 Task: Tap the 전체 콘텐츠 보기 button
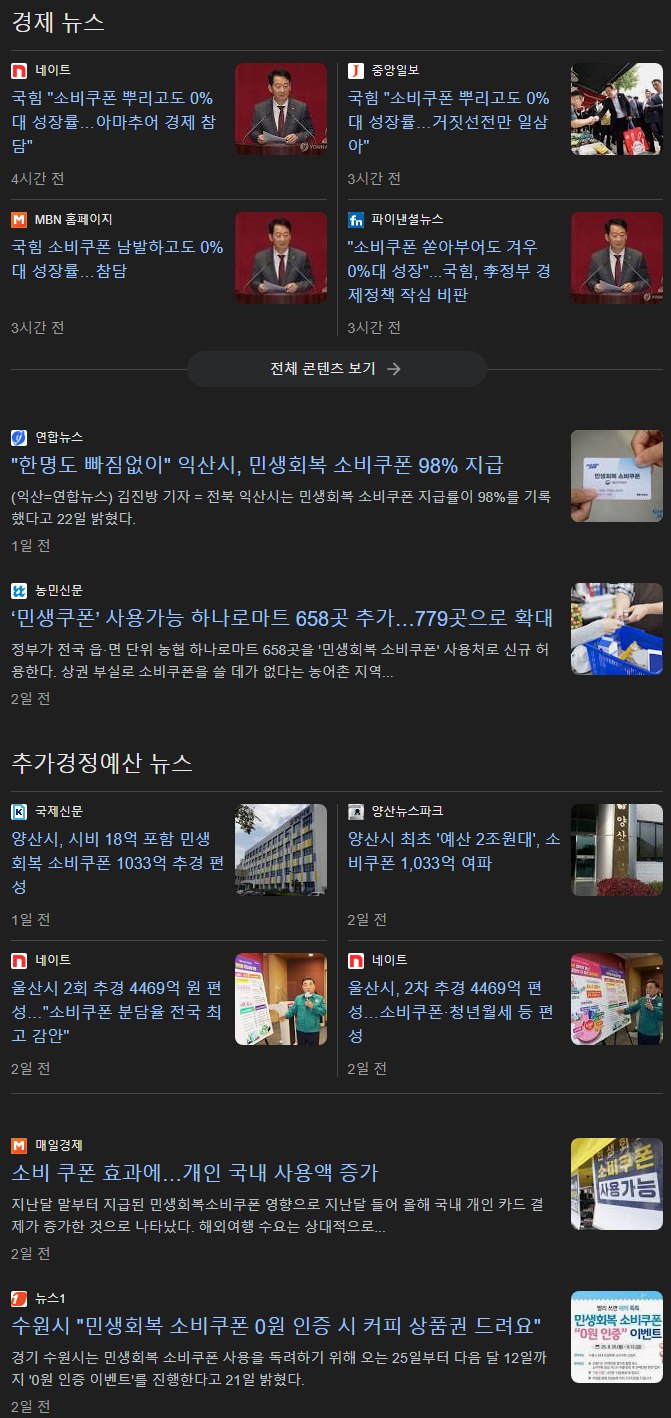(x=336, y=368)
